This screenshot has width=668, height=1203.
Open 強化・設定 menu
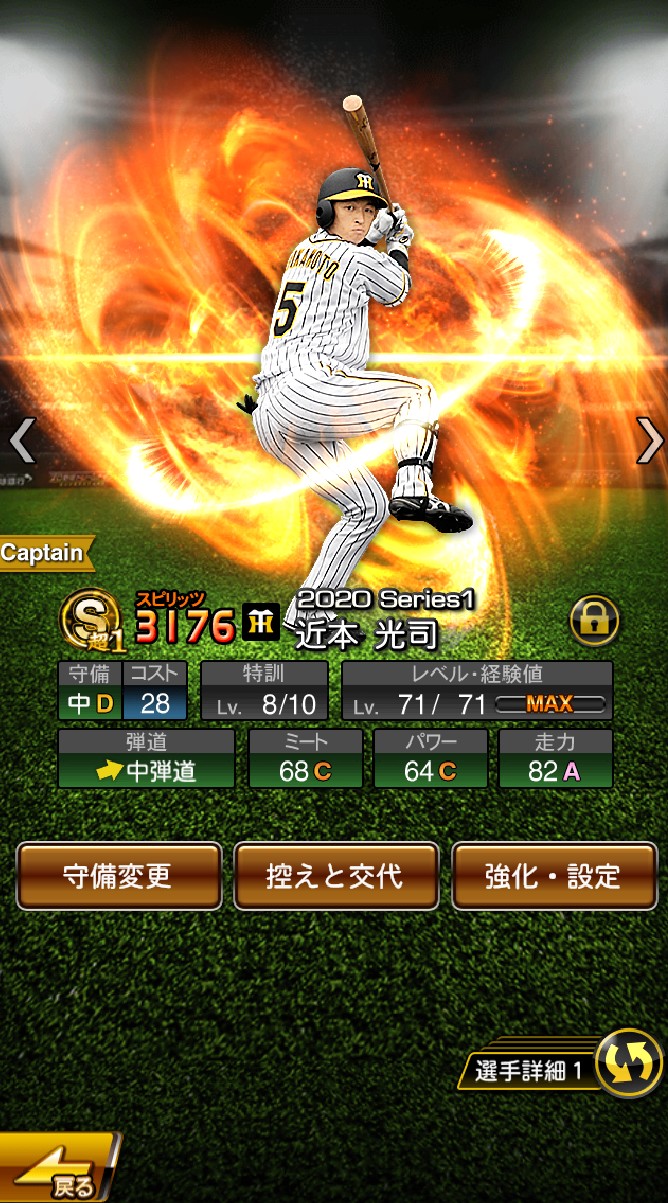click(553, 877)
